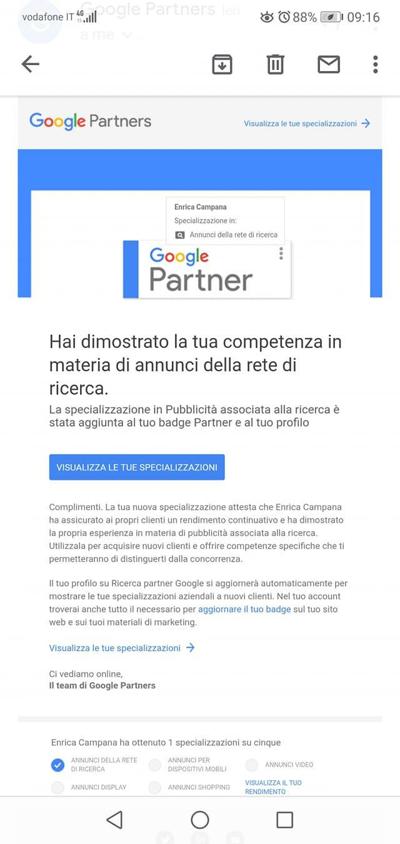
Task: Archive this email
Action: (x=222, y=65)
